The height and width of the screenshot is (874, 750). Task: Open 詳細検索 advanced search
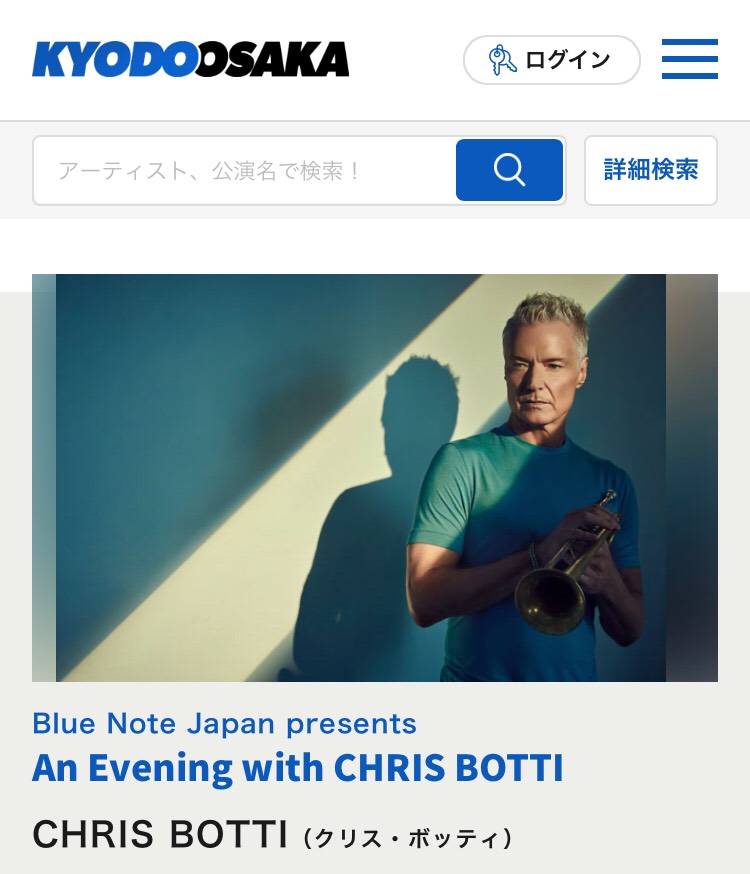(x=650, y=170)
